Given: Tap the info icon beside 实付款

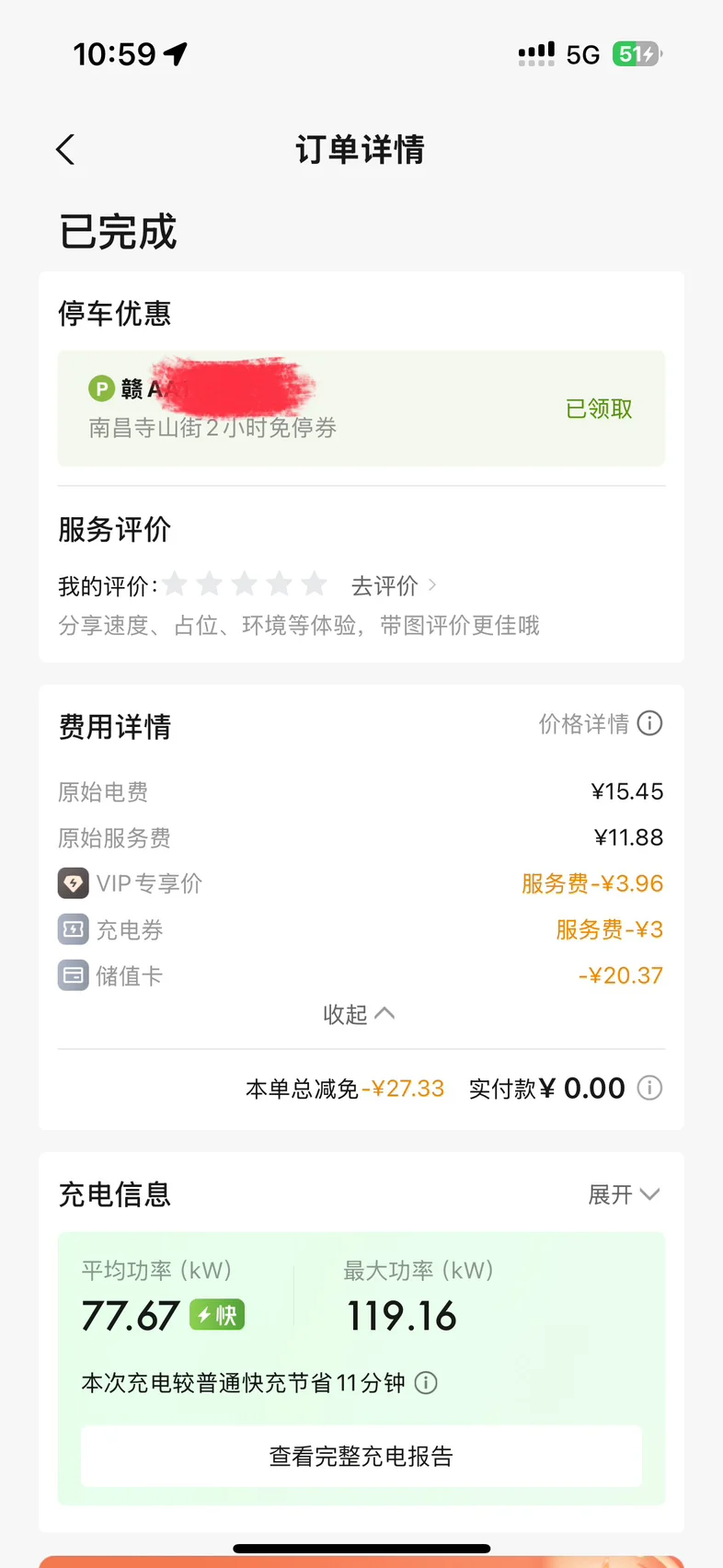Looking at the screenshot, I should click(x=649, y=1089).
